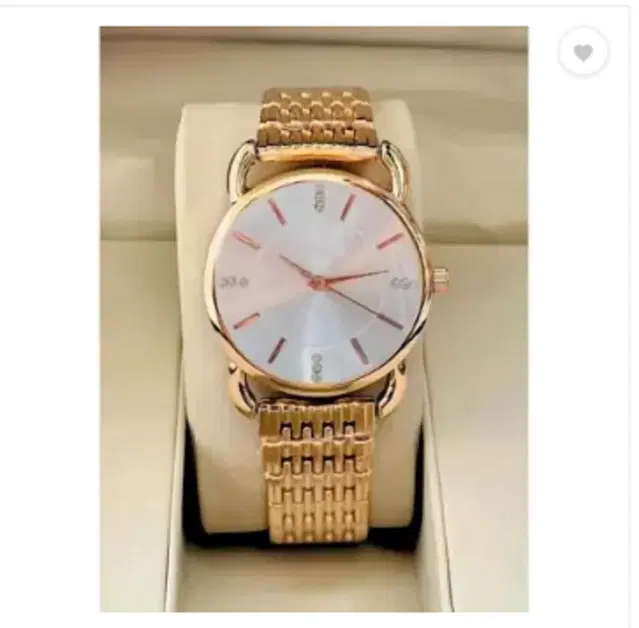Add the gold watch to wishlist

point(583,52)
